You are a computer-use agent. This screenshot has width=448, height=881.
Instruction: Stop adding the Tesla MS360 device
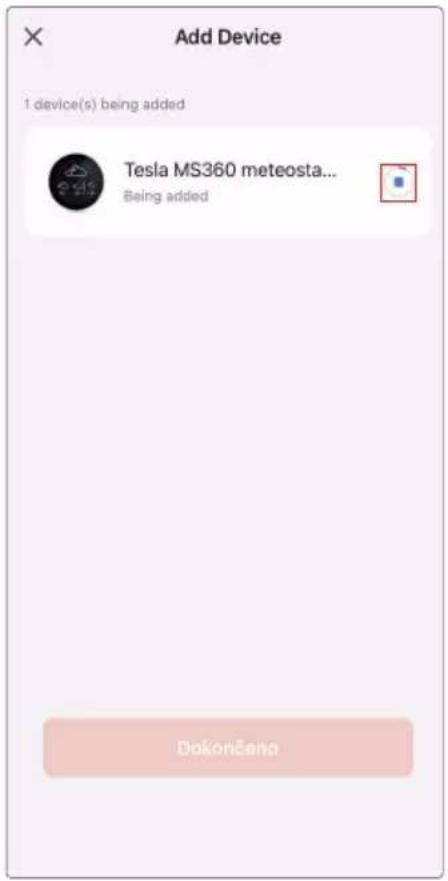pyautogui.click(x=399, y=183)
